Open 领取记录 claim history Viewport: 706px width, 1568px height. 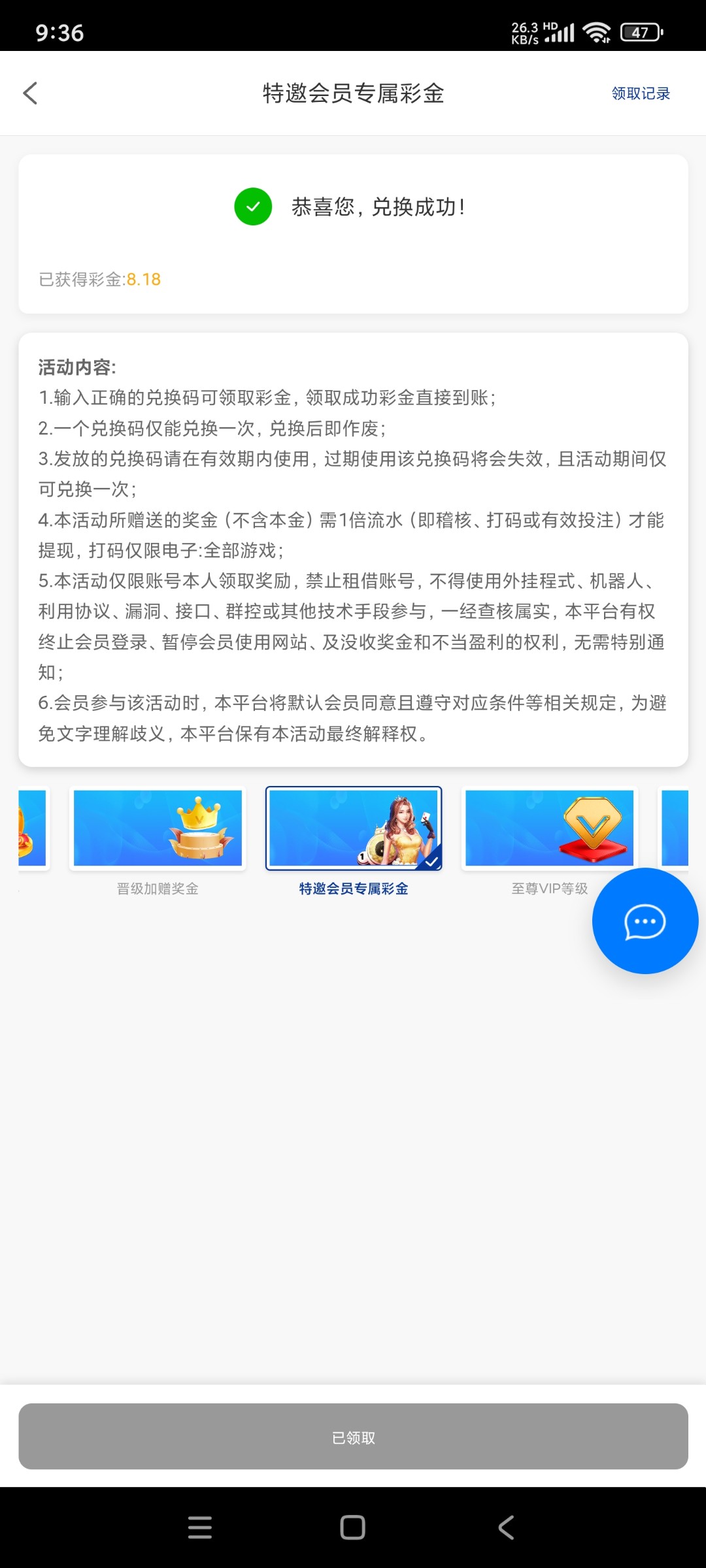641,93
